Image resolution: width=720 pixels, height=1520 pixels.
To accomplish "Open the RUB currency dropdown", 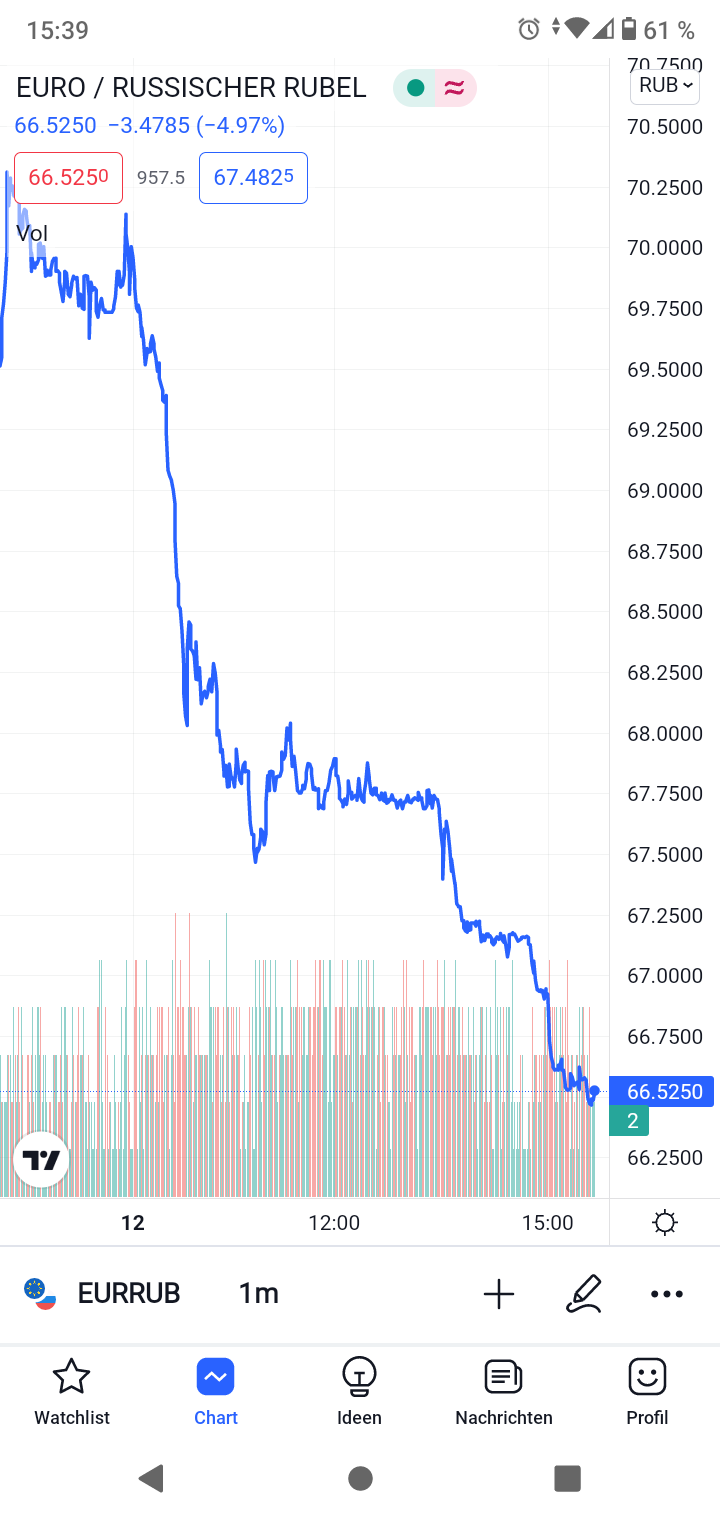I will (x=663, y=85).
